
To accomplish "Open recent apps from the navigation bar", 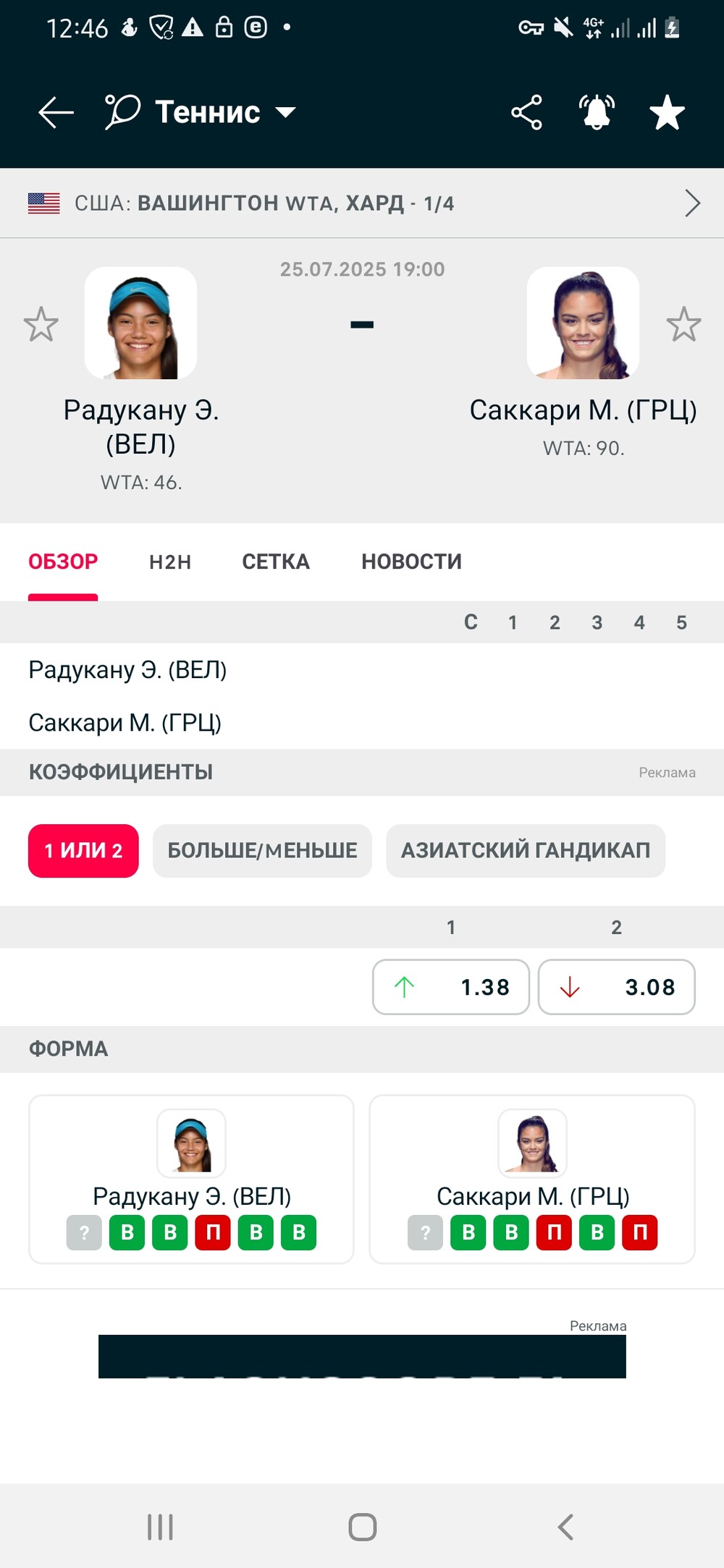I will tap(160, 1527).
